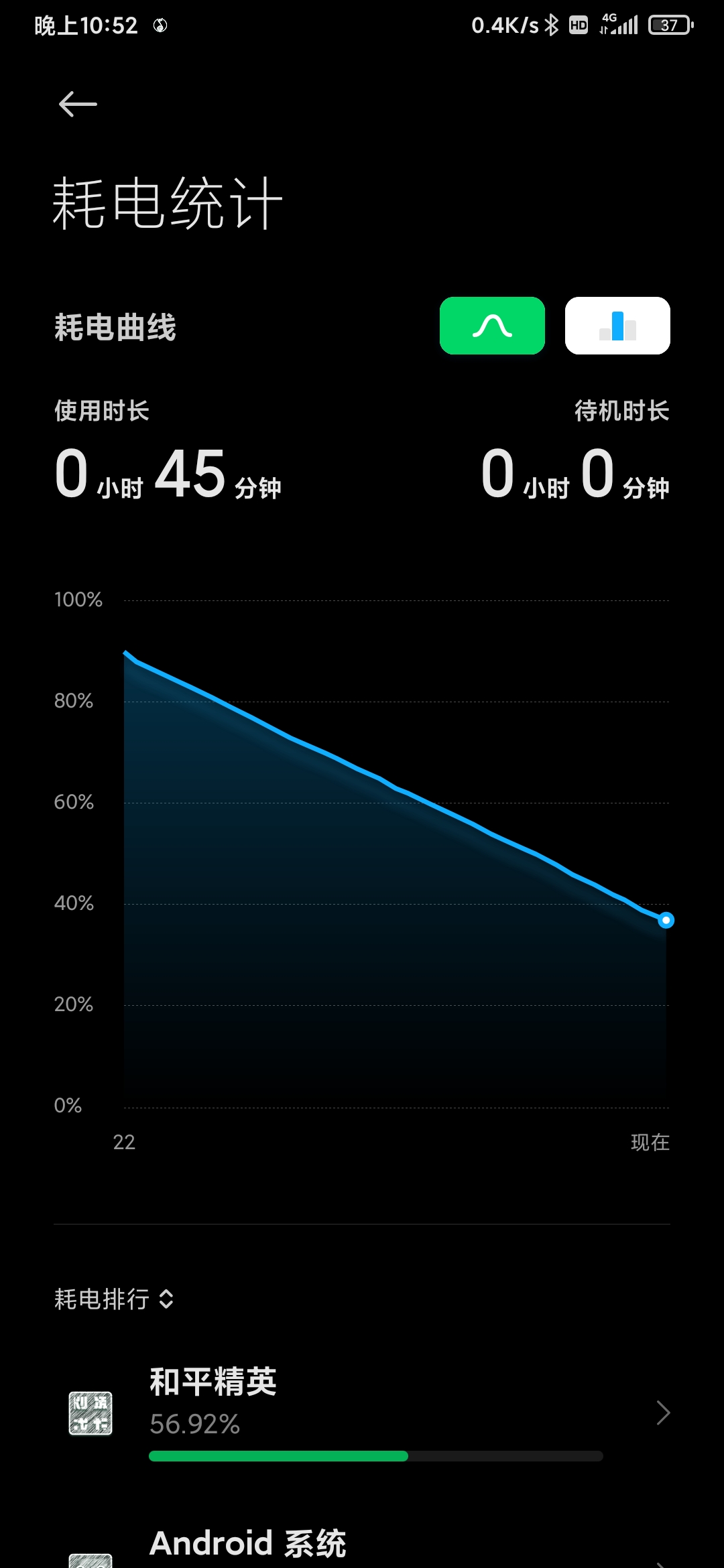This screenshot has width=724, height=1568.
Task: Switch to the bar chart view
Action: (x=617, y=326)
